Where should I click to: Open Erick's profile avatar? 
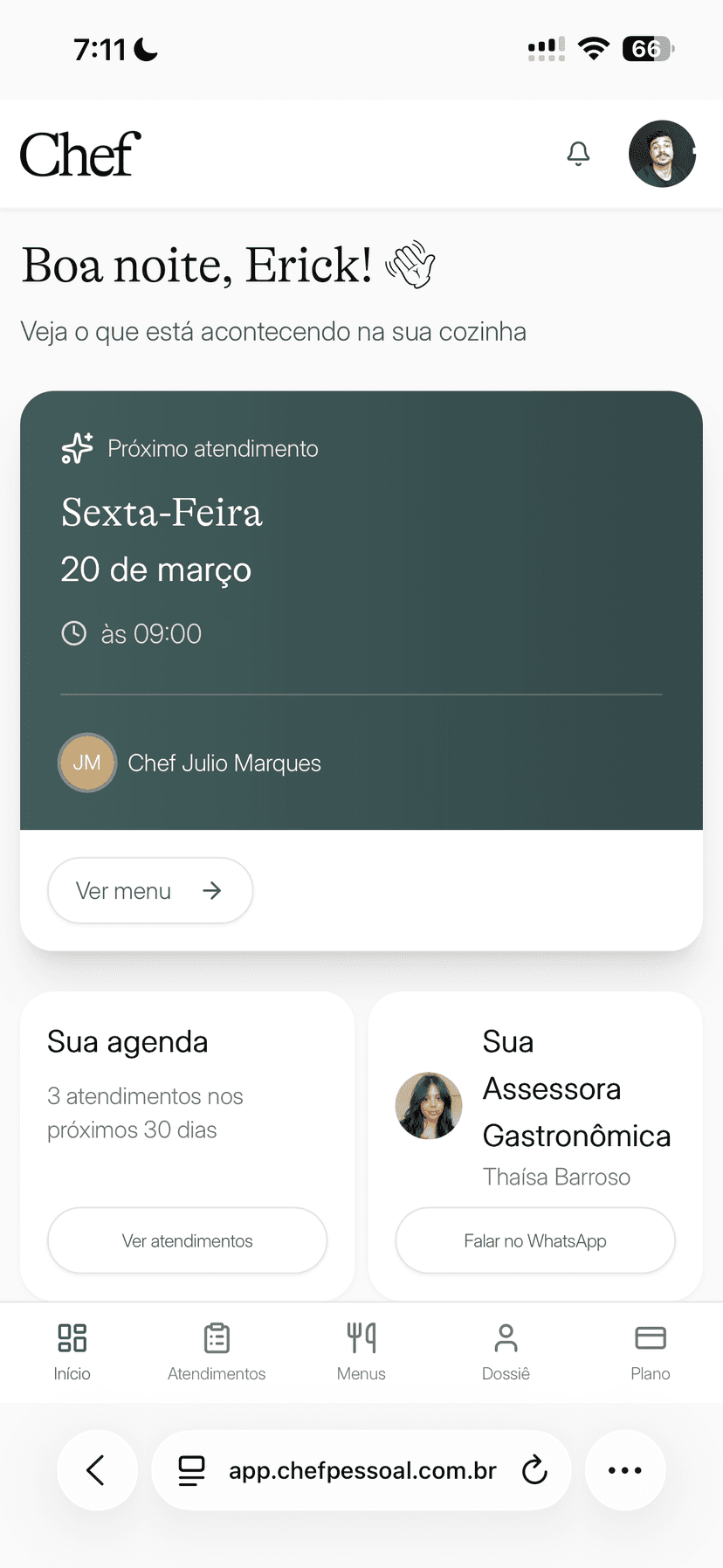click(662, 153)
